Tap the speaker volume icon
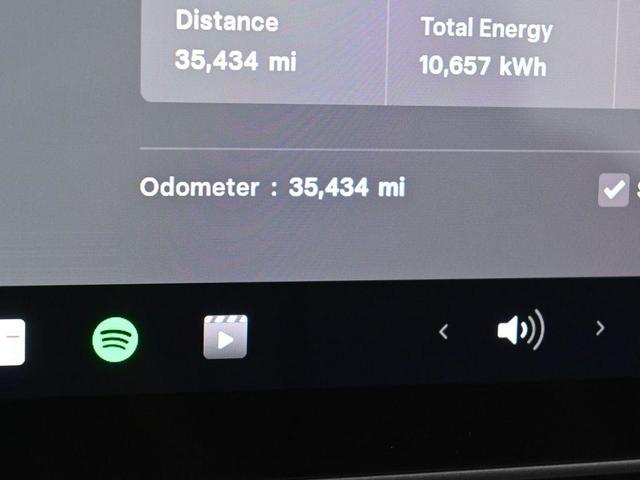 [x=519, y=330]
